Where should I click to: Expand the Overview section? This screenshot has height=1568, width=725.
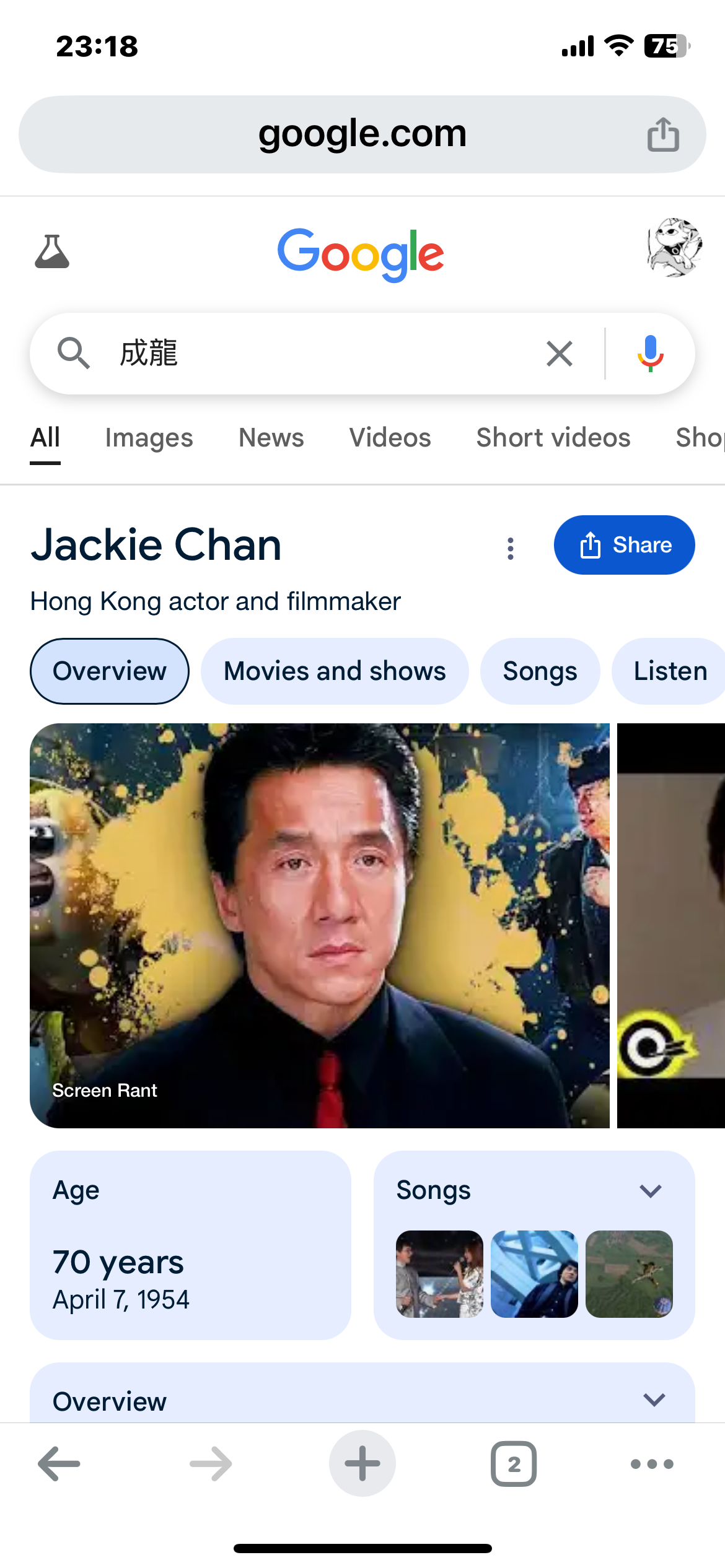(654, 1400)
